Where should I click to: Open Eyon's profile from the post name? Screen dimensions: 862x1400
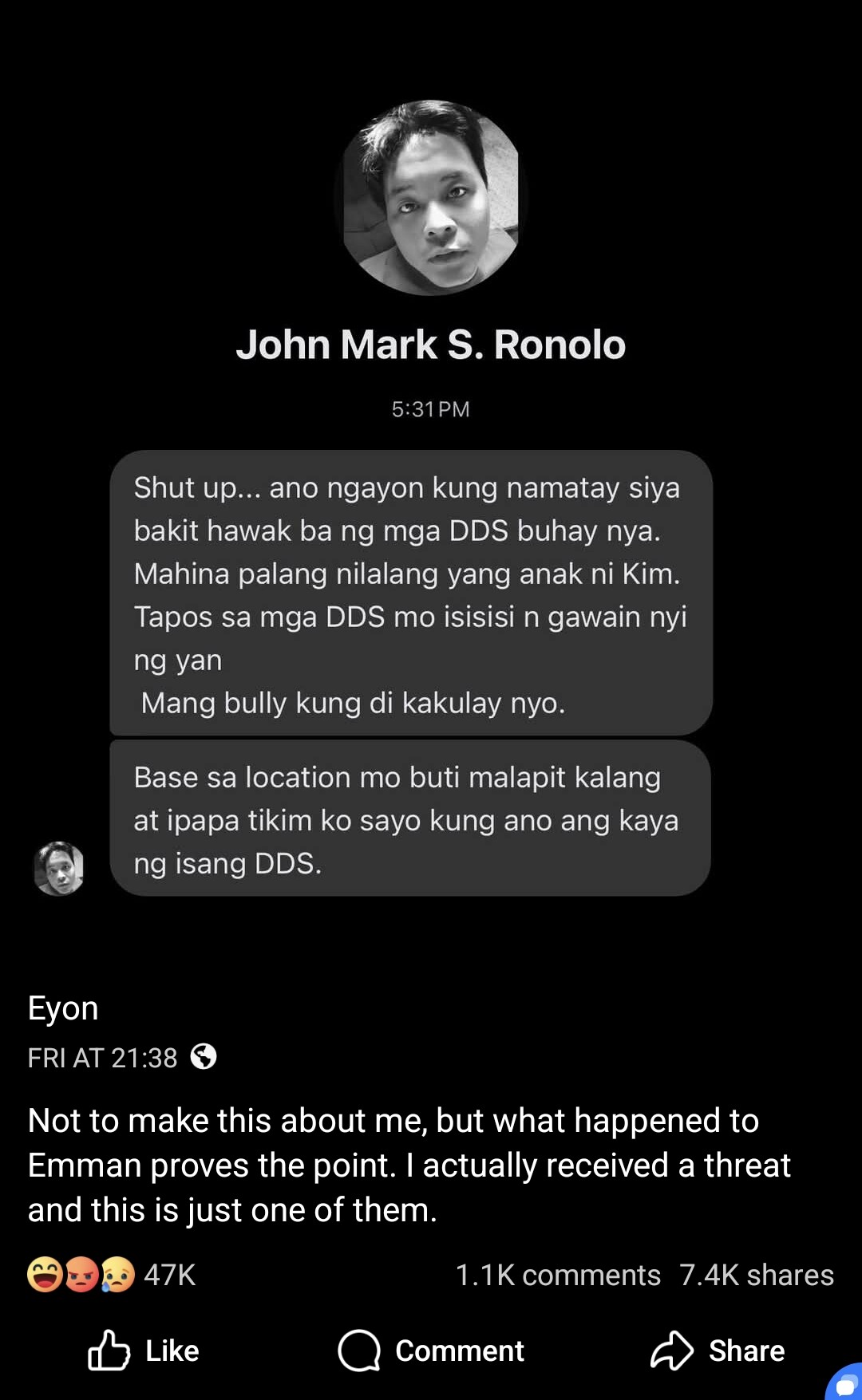63,1008
